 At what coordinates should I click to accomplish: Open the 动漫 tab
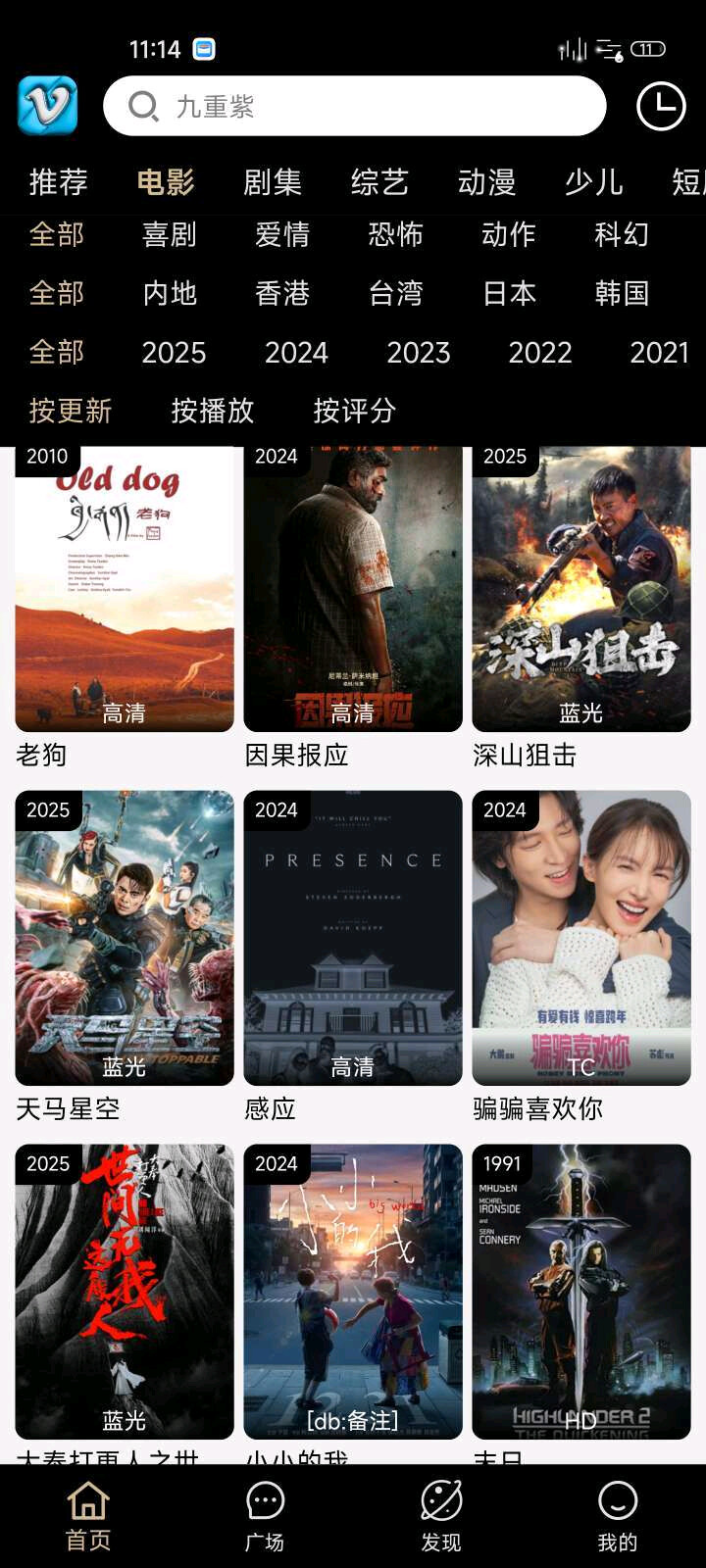pos(486,182)
